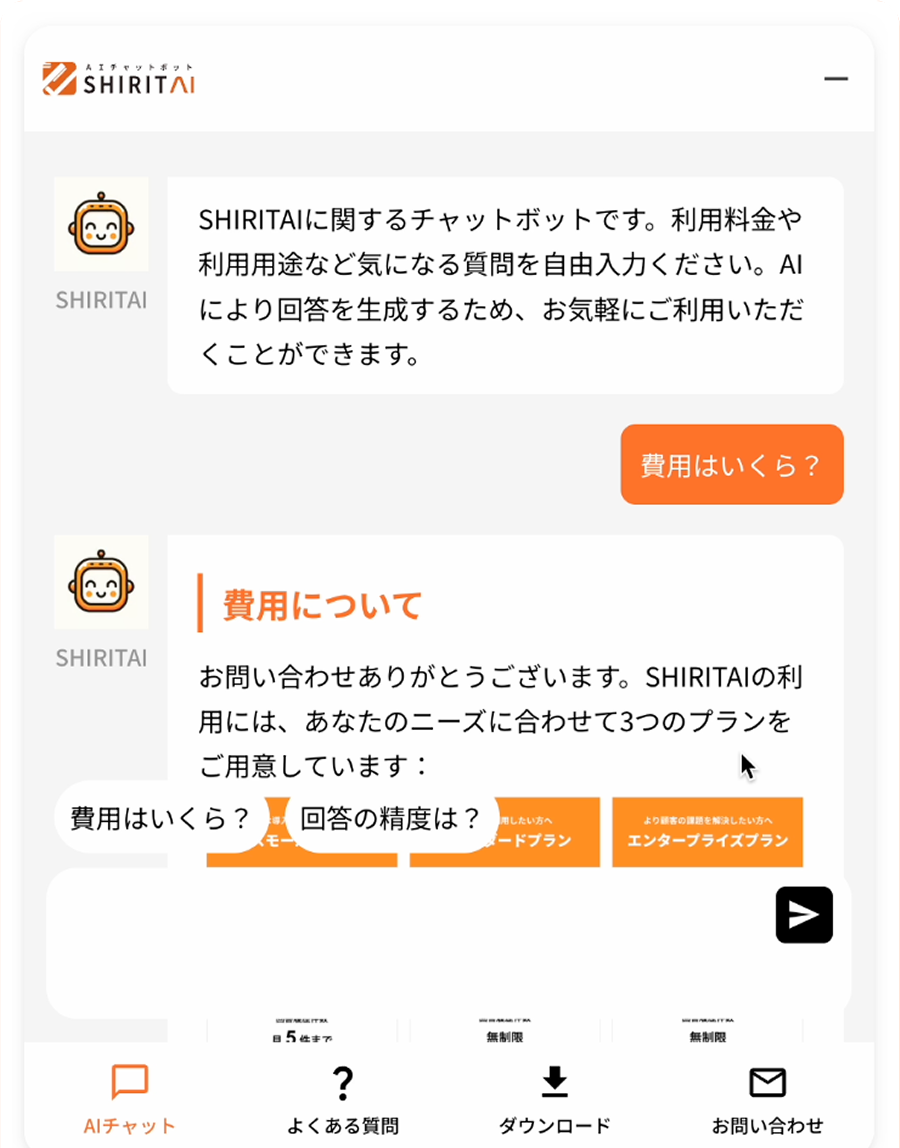900x1148 pixels.
Task: Open the よくある質問 tab
Action: 343,1099
